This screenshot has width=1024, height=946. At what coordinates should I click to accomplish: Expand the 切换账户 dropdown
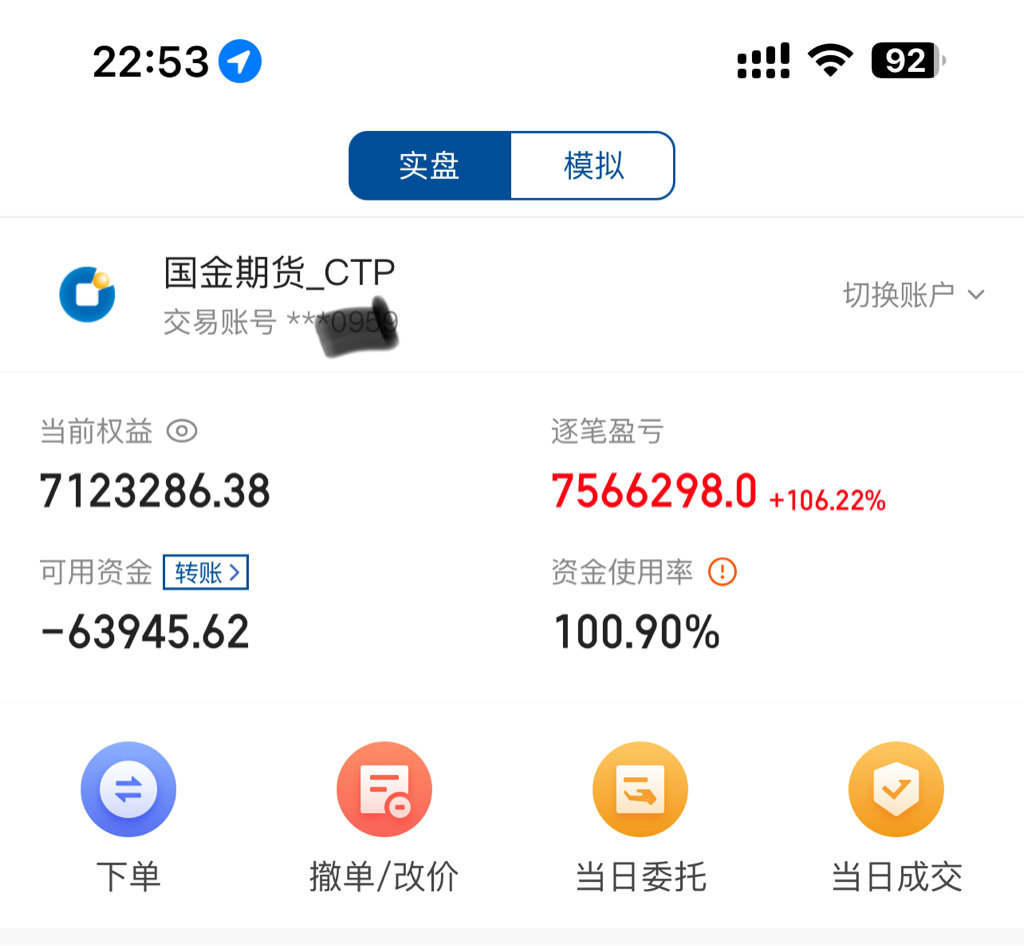click(914, 295)
